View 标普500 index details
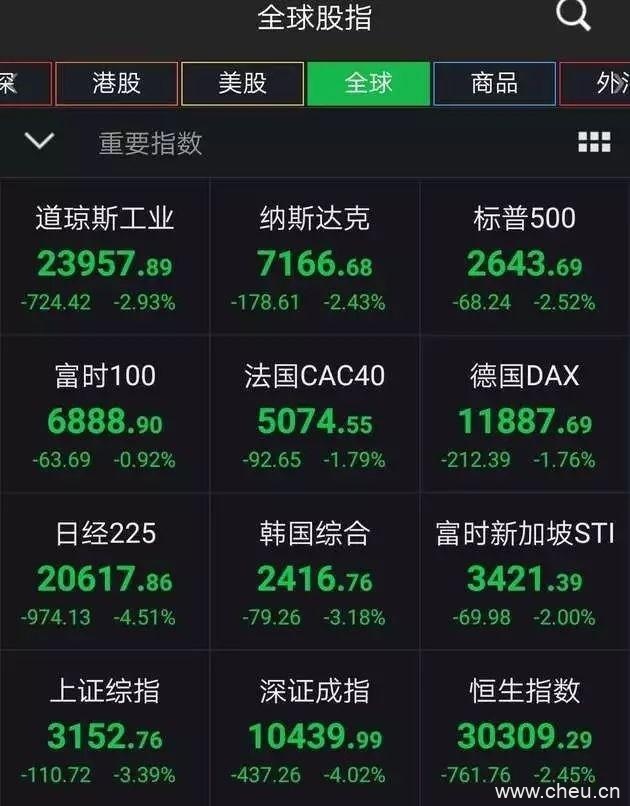This screenshot has height=806, width=630. pyautogui.click(x=524, y=257)
